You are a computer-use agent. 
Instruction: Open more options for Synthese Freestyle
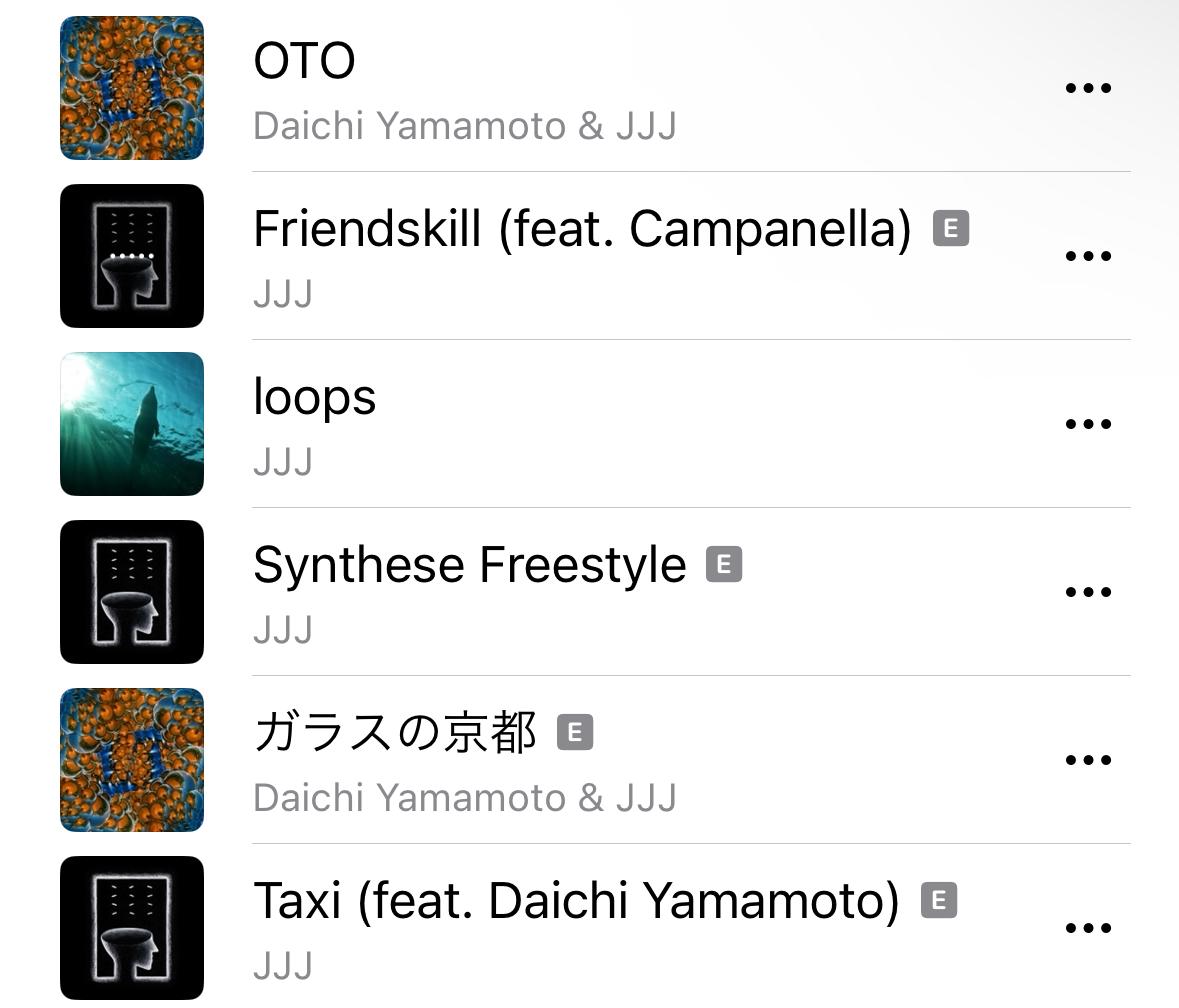coord(1088,592)
